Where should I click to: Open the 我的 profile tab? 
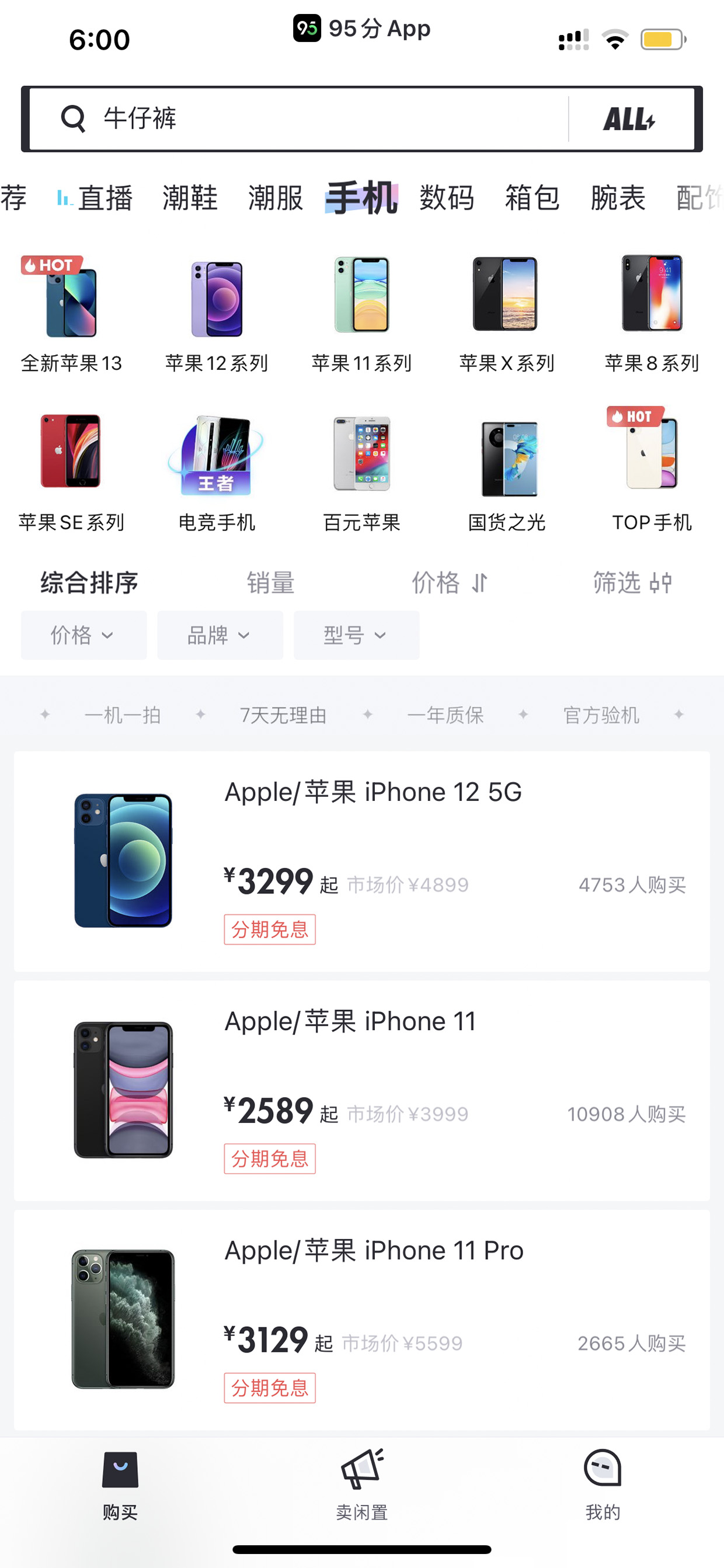[603, 1484]
